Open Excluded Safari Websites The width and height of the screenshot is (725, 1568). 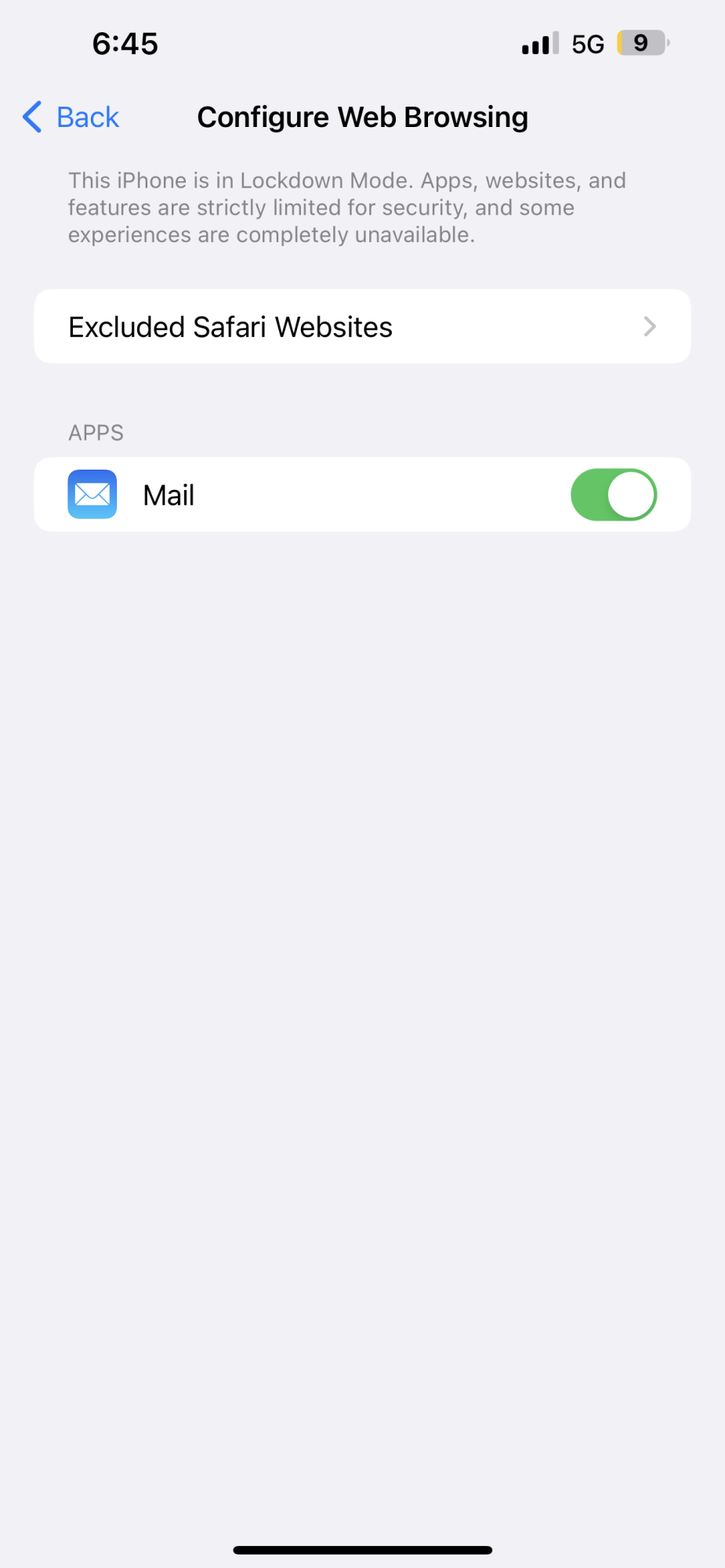(362, 326)
